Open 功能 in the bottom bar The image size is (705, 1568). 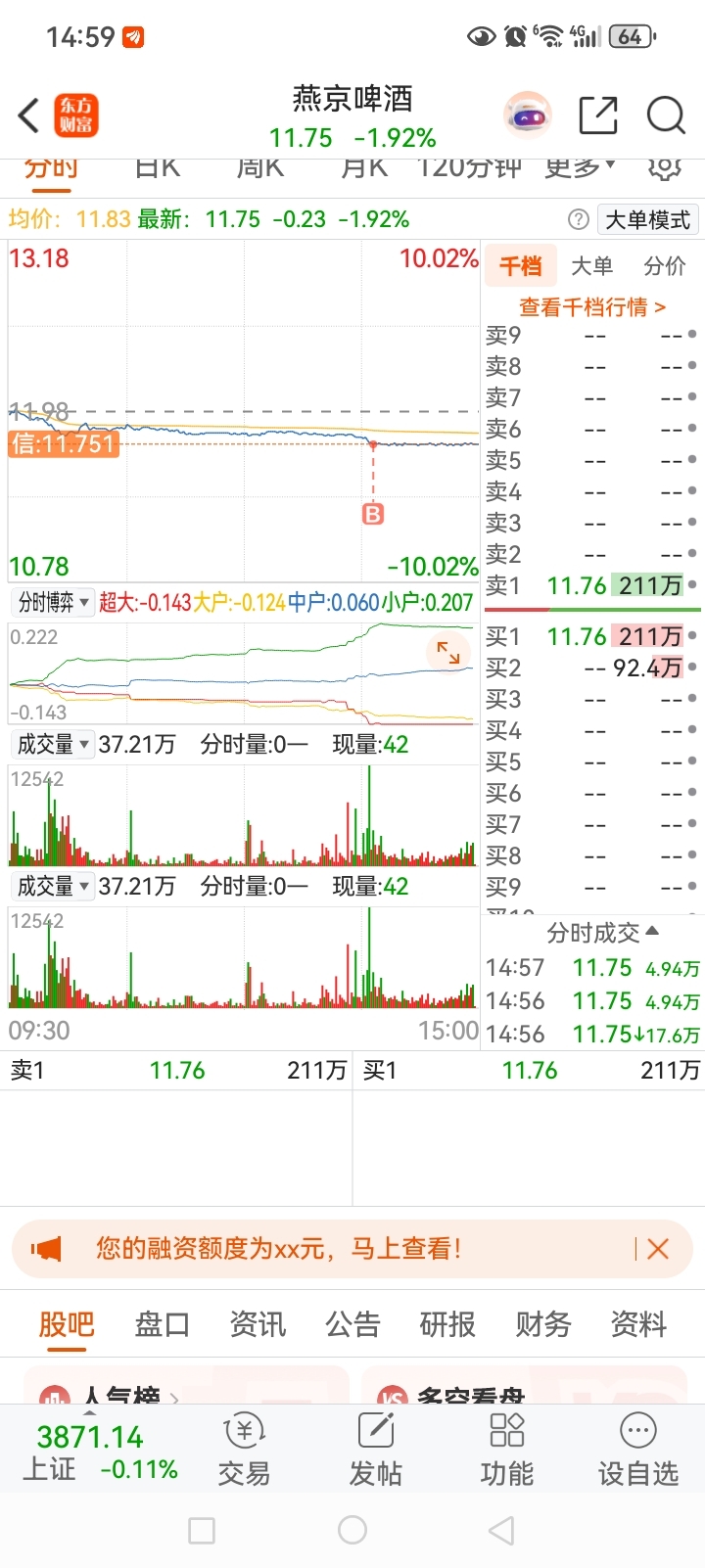click(506, 1450)
